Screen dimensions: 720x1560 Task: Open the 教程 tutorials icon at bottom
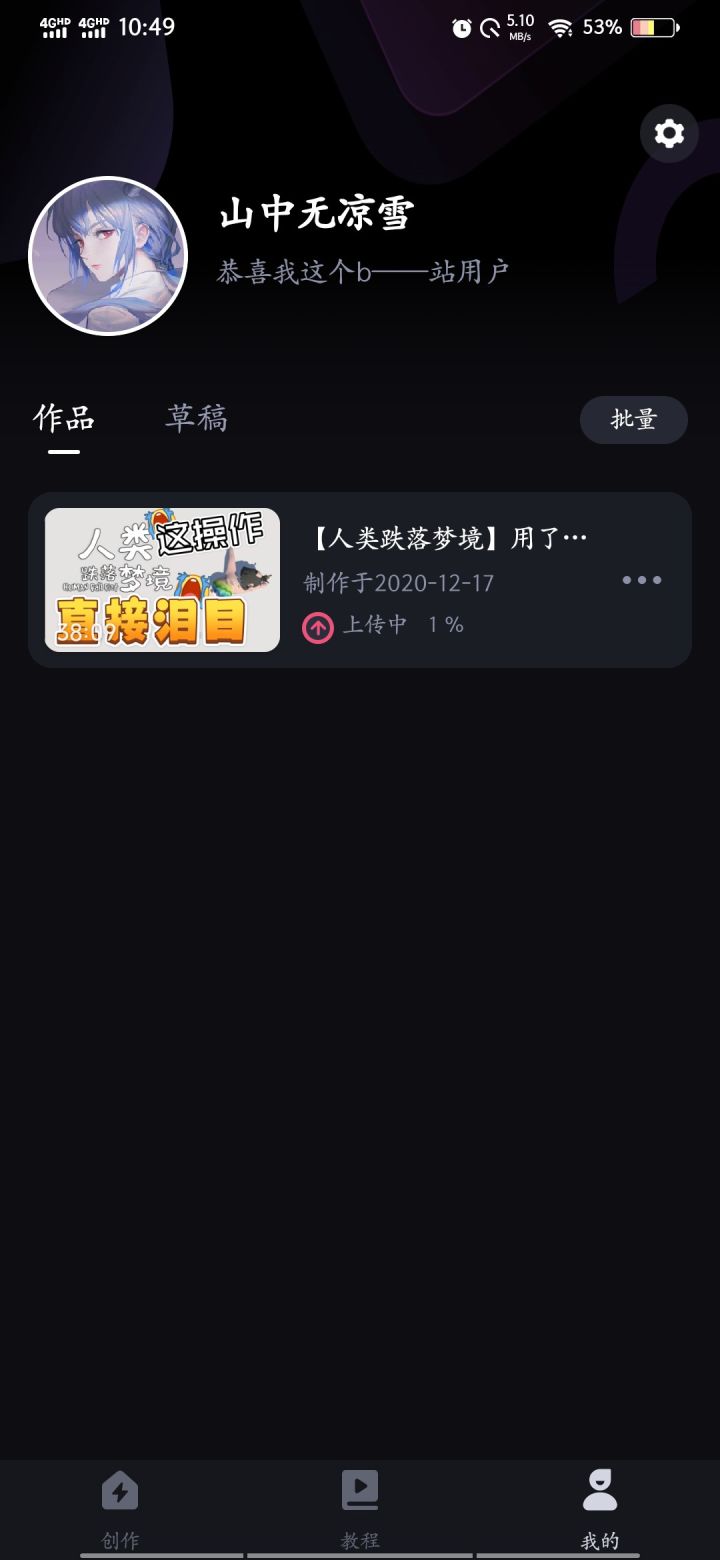click(360, 1490)
